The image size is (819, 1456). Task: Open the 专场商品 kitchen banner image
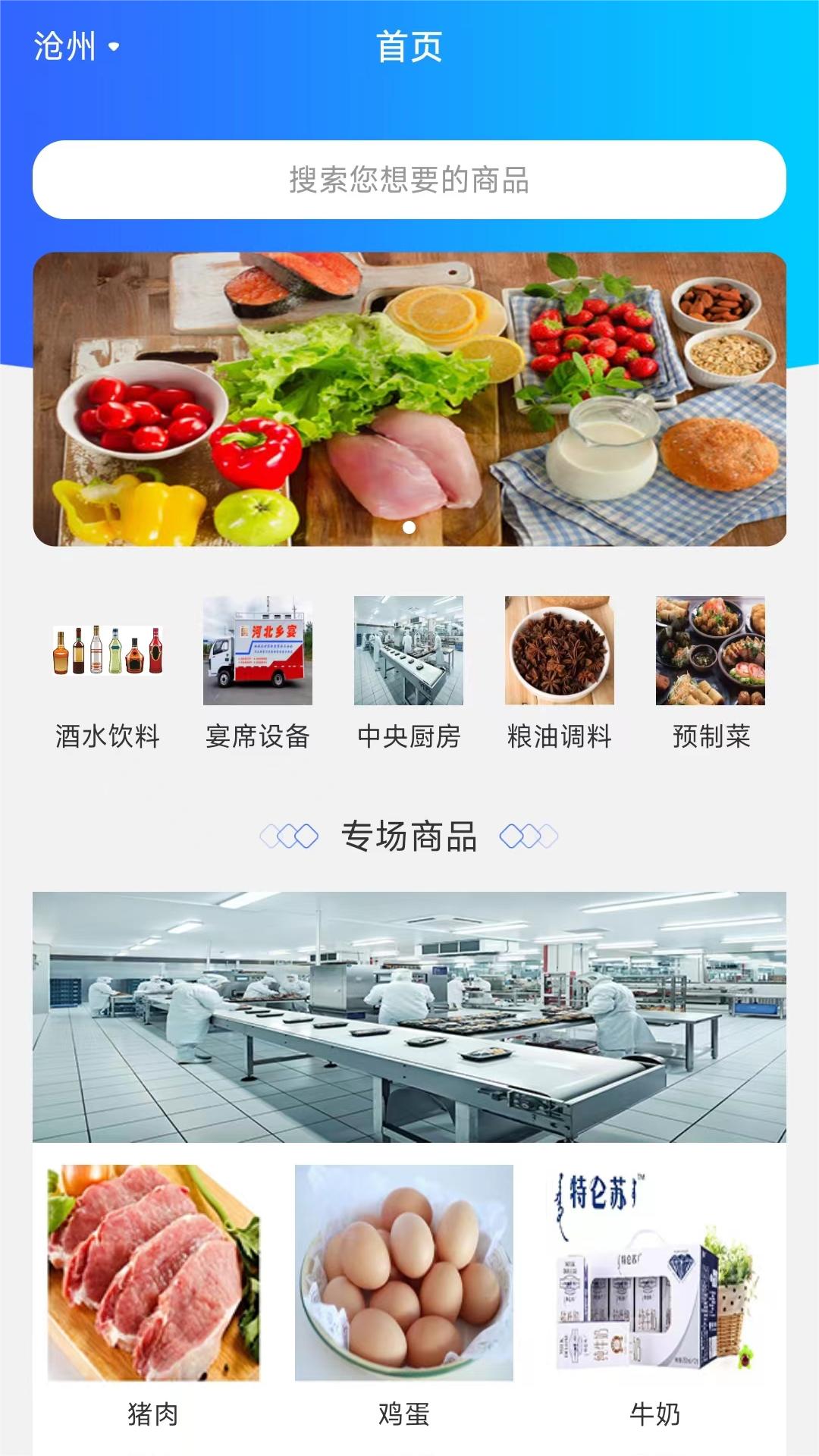point(409,1017)
